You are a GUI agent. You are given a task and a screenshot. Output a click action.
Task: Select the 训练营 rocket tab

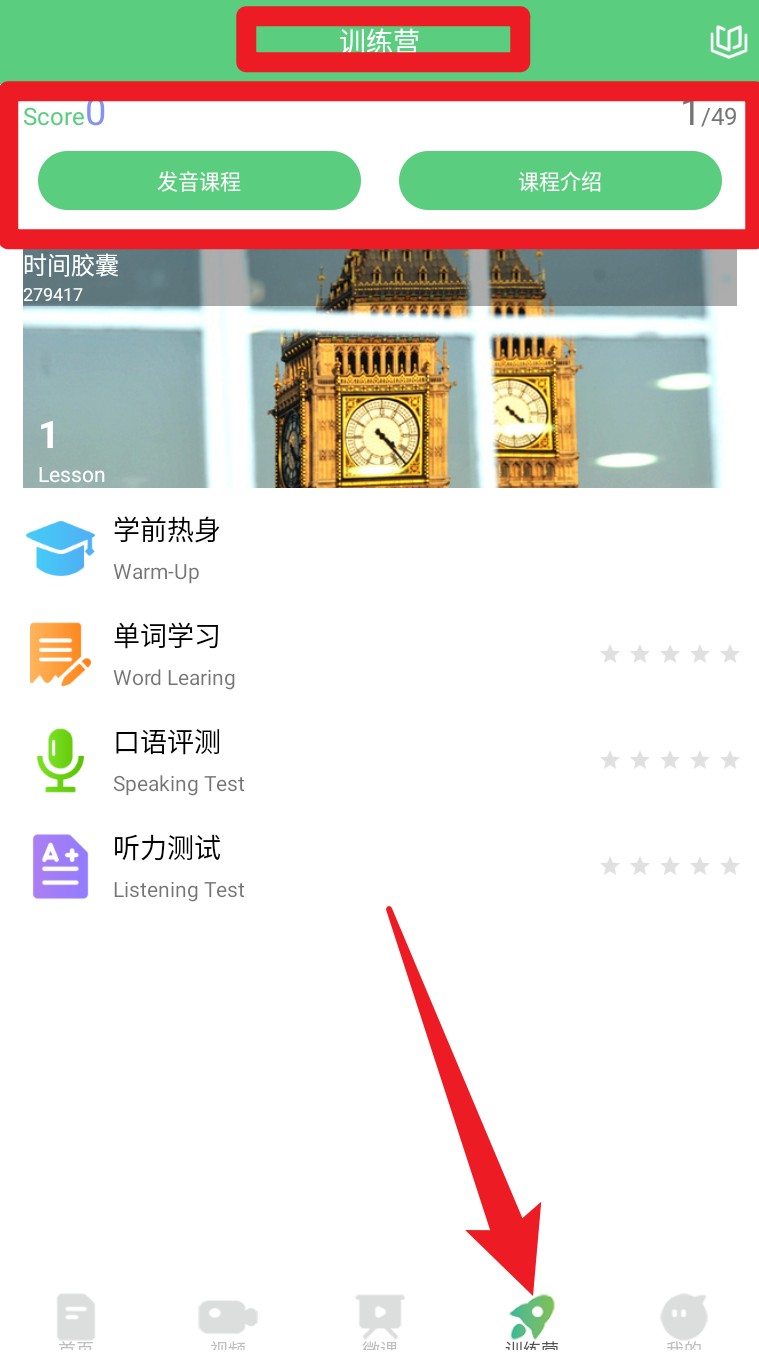[x=532, y=1322]
